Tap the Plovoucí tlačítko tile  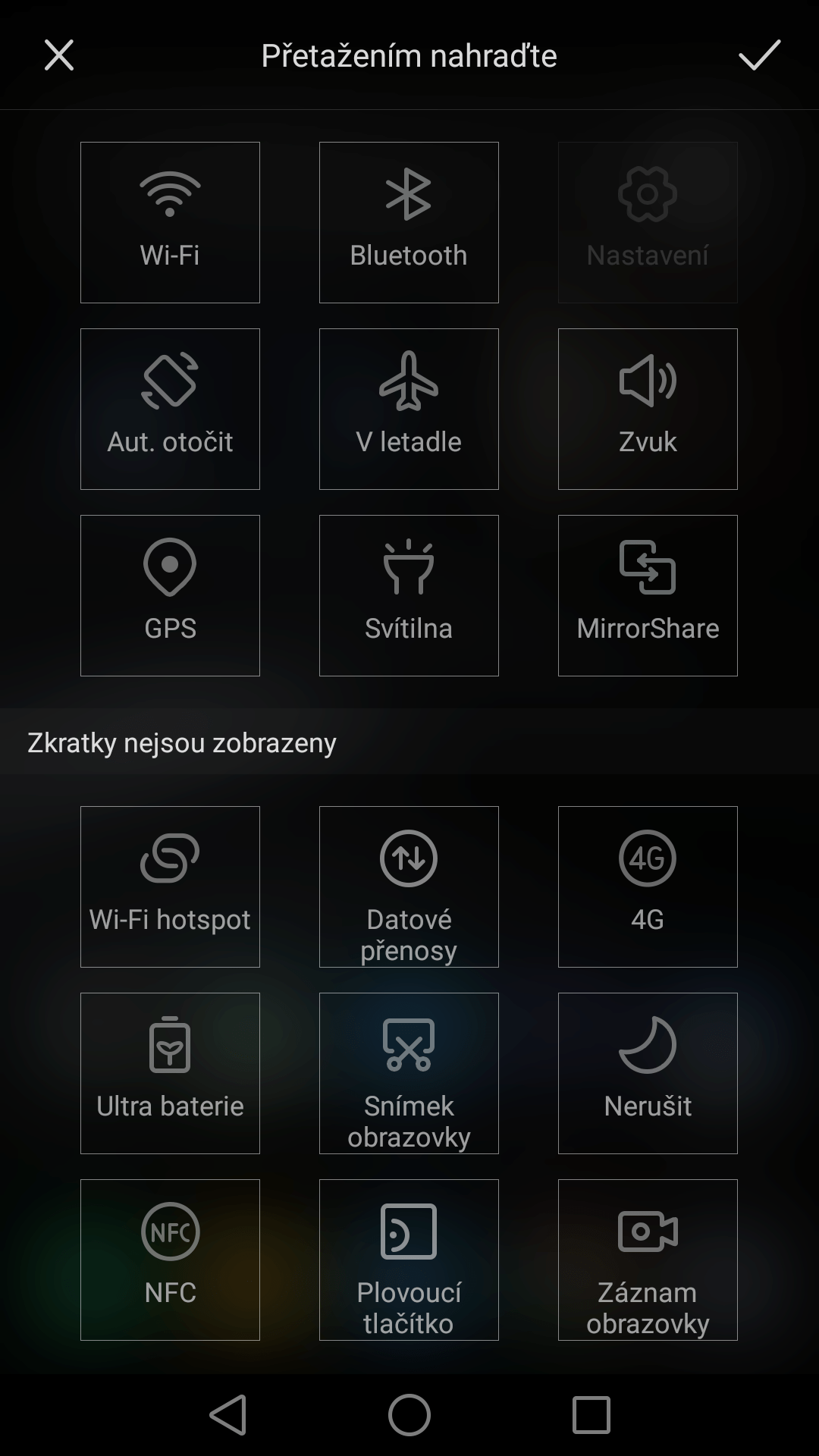click(409, 1260)
